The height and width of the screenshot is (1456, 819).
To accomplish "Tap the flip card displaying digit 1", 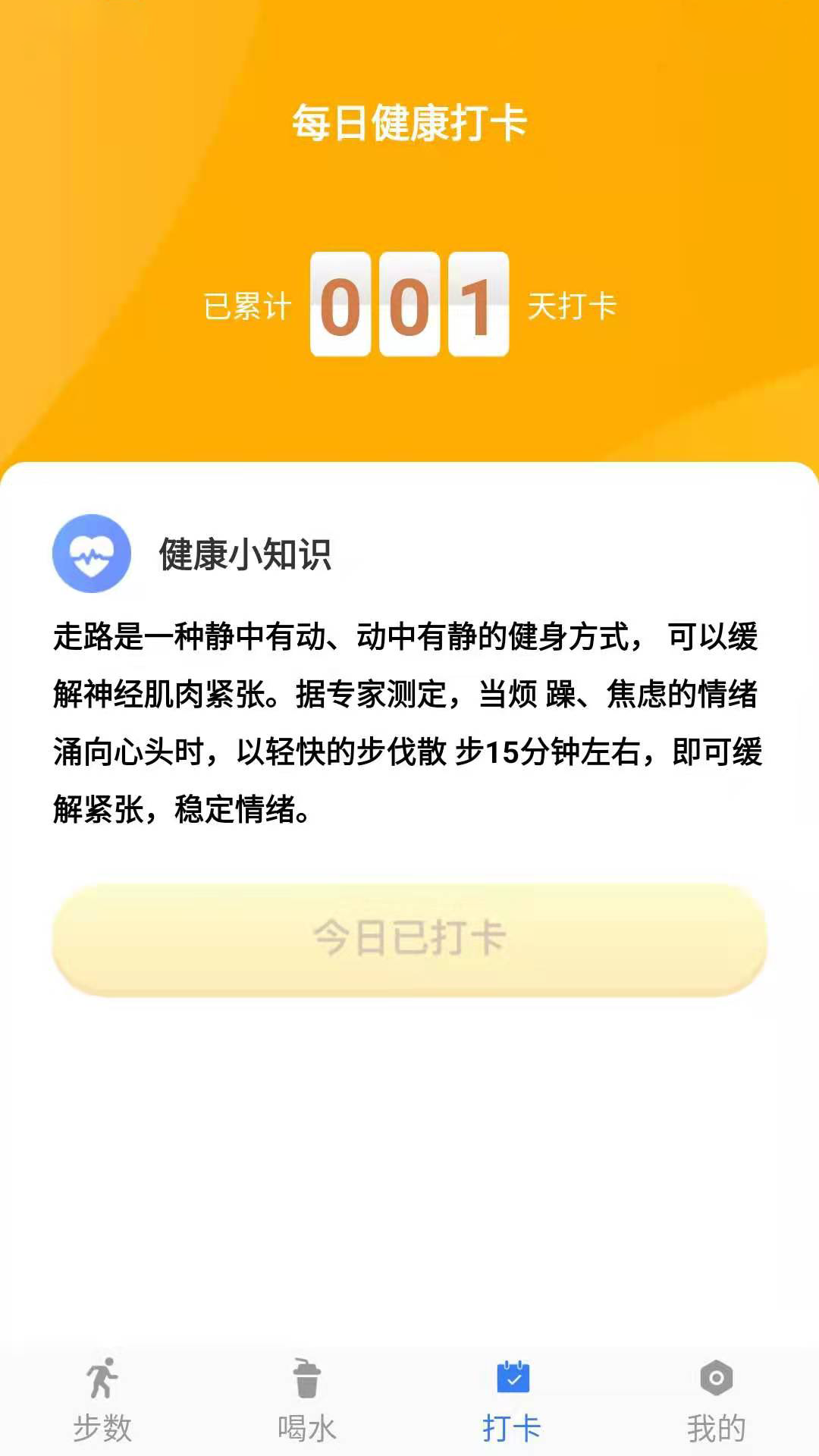I will pos(479,303).
